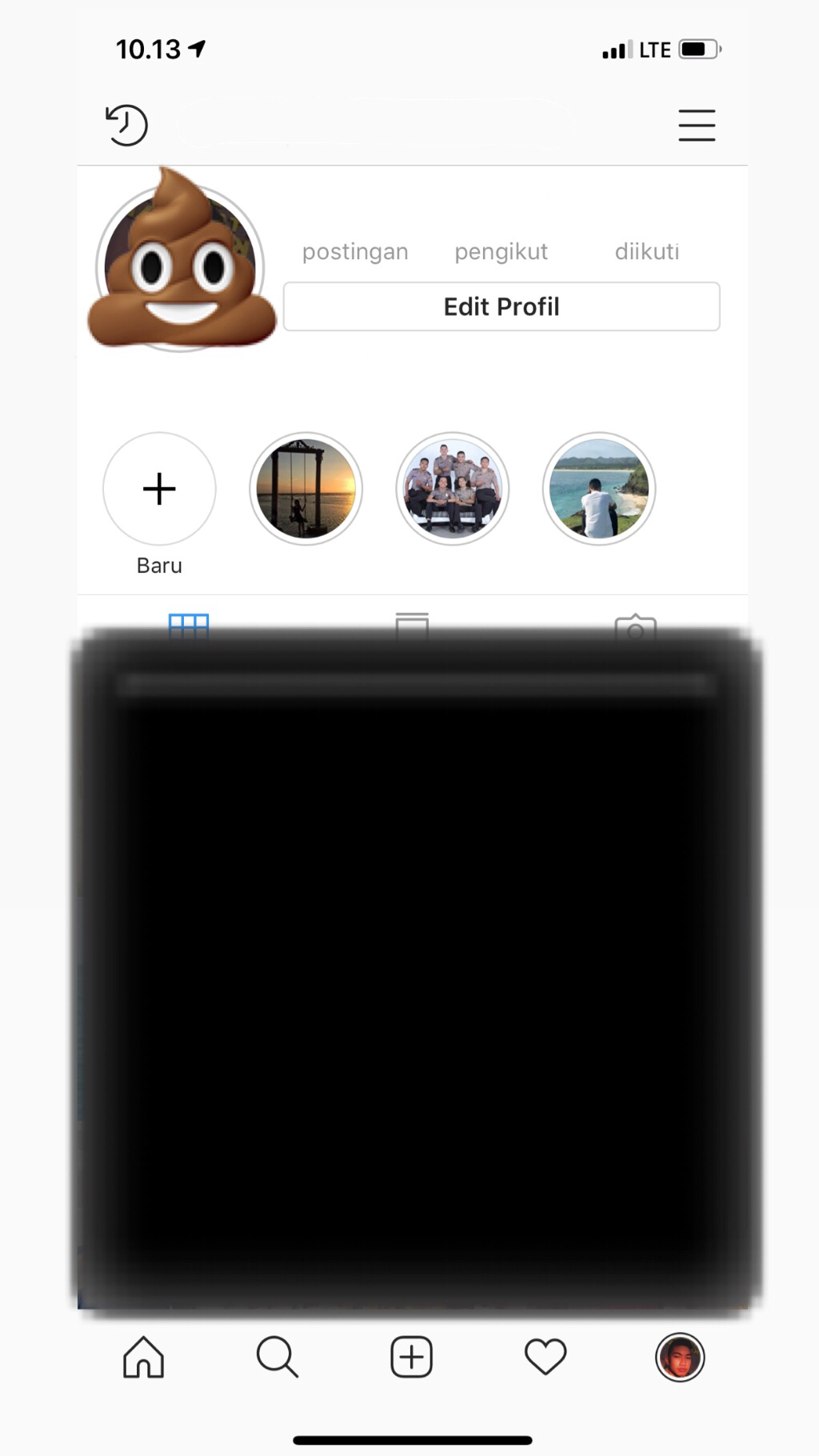Open the activity heart tab
Image resolution: width=819 pixels, height=1456 pixels.
(545, 1358)
